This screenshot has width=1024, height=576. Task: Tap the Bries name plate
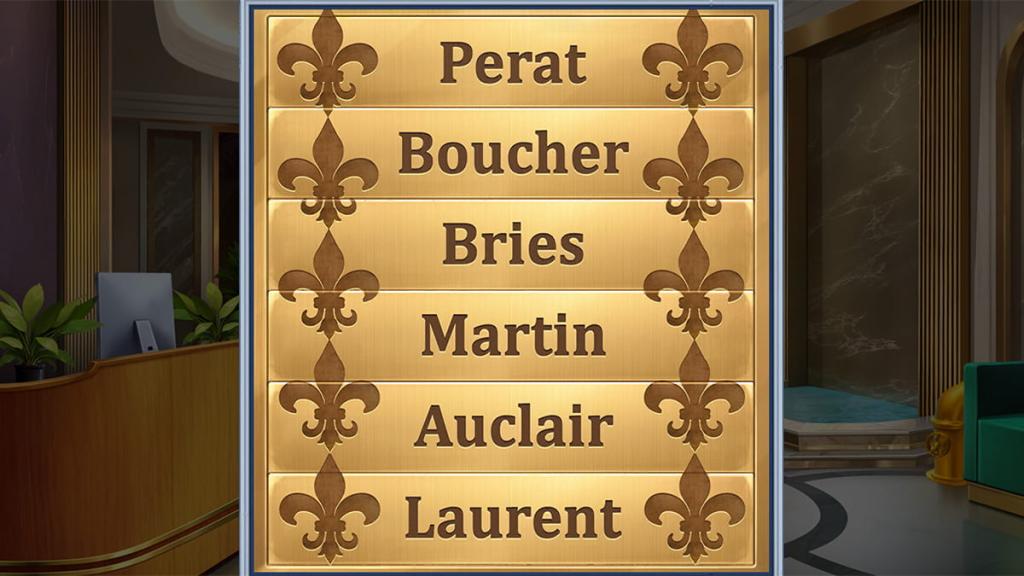pos(512,244)
